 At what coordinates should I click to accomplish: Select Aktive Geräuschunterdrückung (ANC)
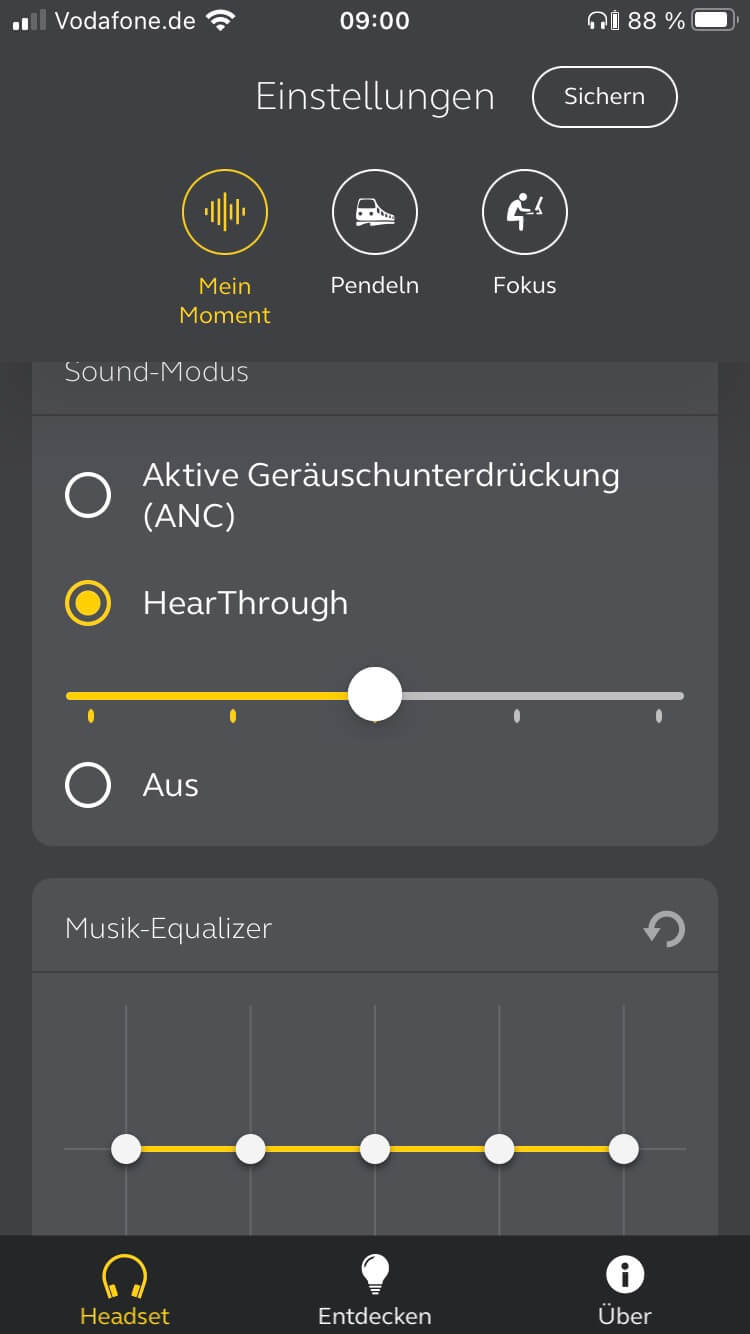88,495
